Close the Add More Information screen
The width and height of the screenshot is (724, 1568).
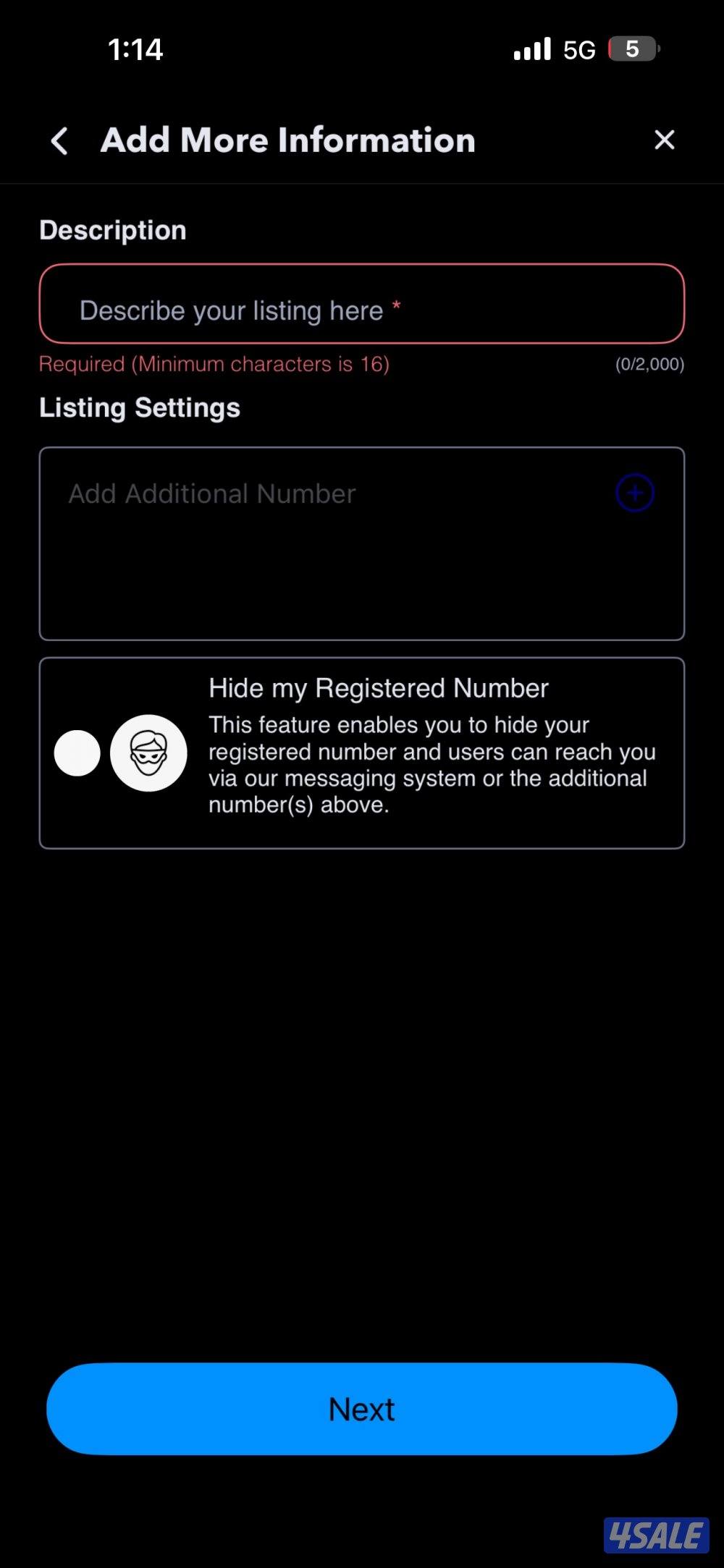pyautogui.click(x=664, y=140)
